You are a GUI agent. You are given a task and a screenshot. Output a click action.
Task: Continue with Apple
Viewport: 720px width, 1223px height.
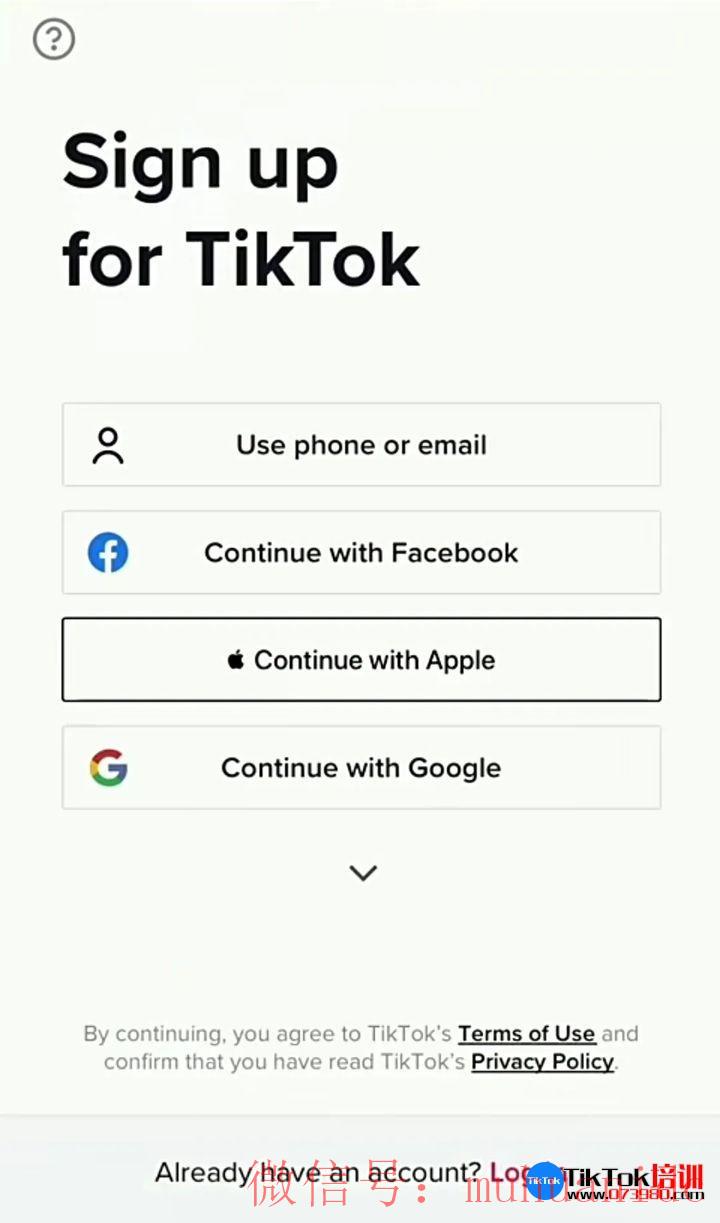[x=362, y=659]
